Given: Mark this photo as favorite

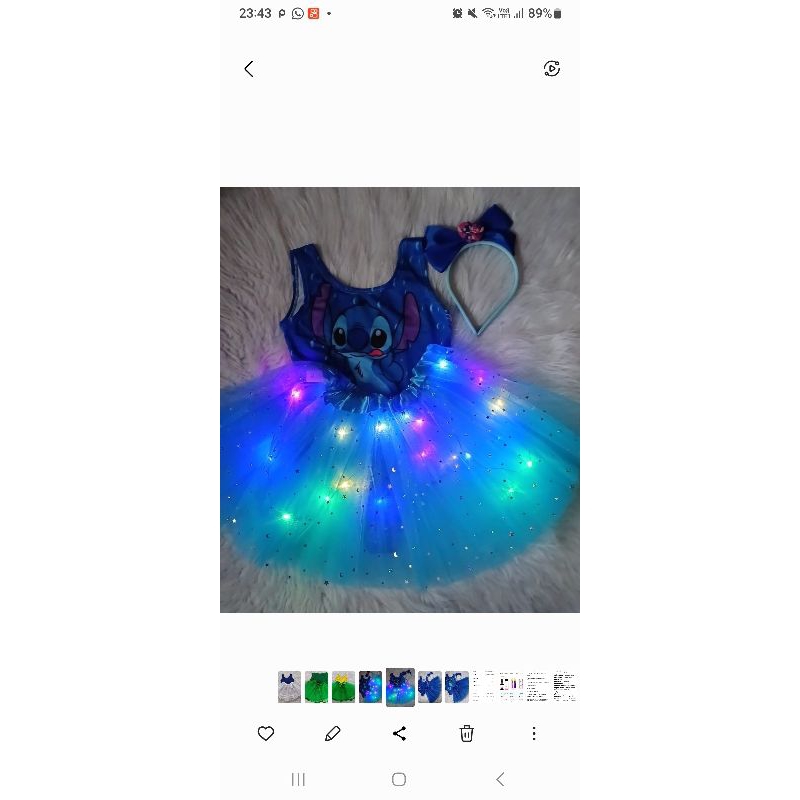Looking at the screenshot, I should tap(266, 734).
